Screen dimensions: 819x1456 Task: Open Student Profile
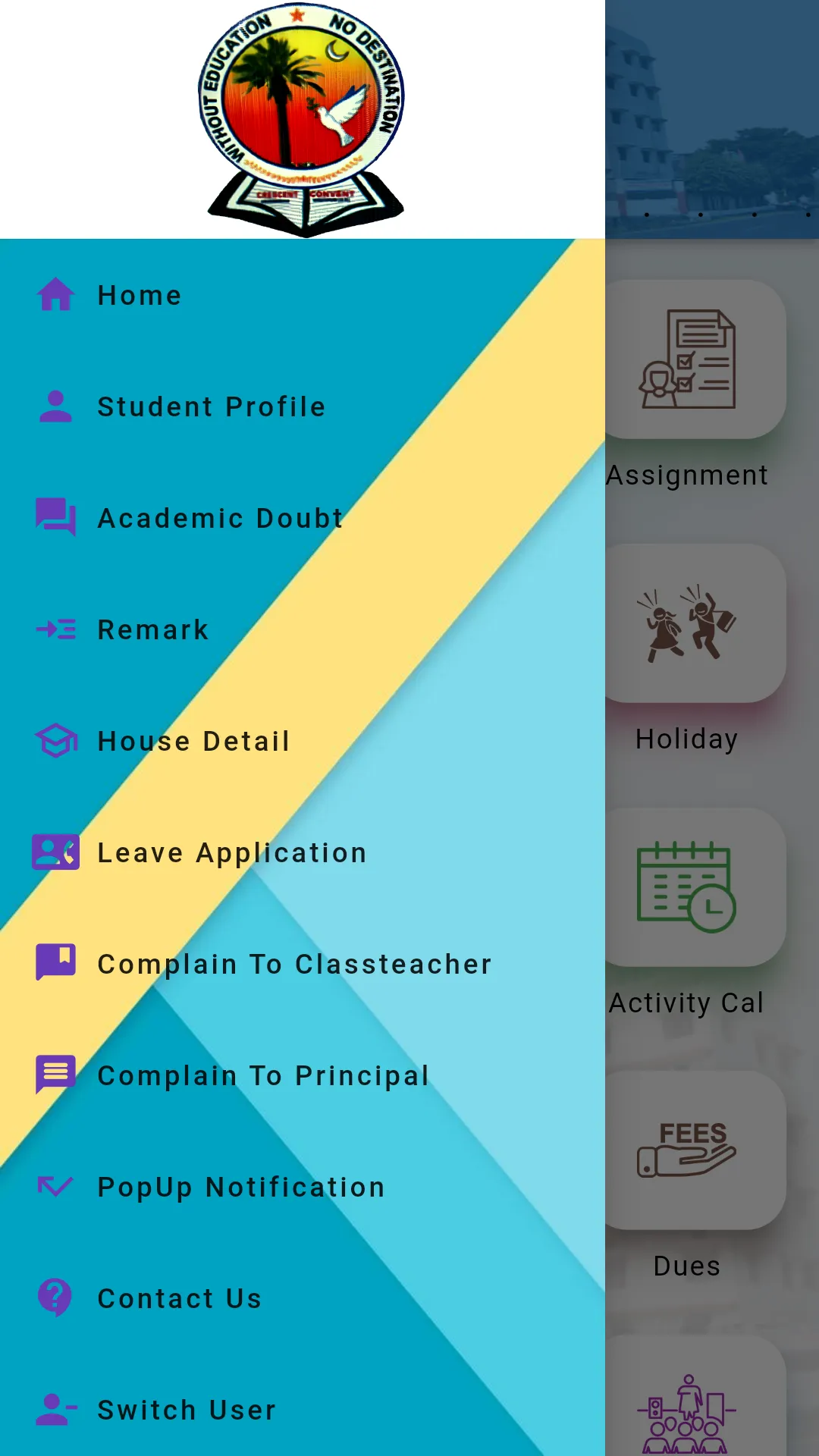[x=303, y=406]
